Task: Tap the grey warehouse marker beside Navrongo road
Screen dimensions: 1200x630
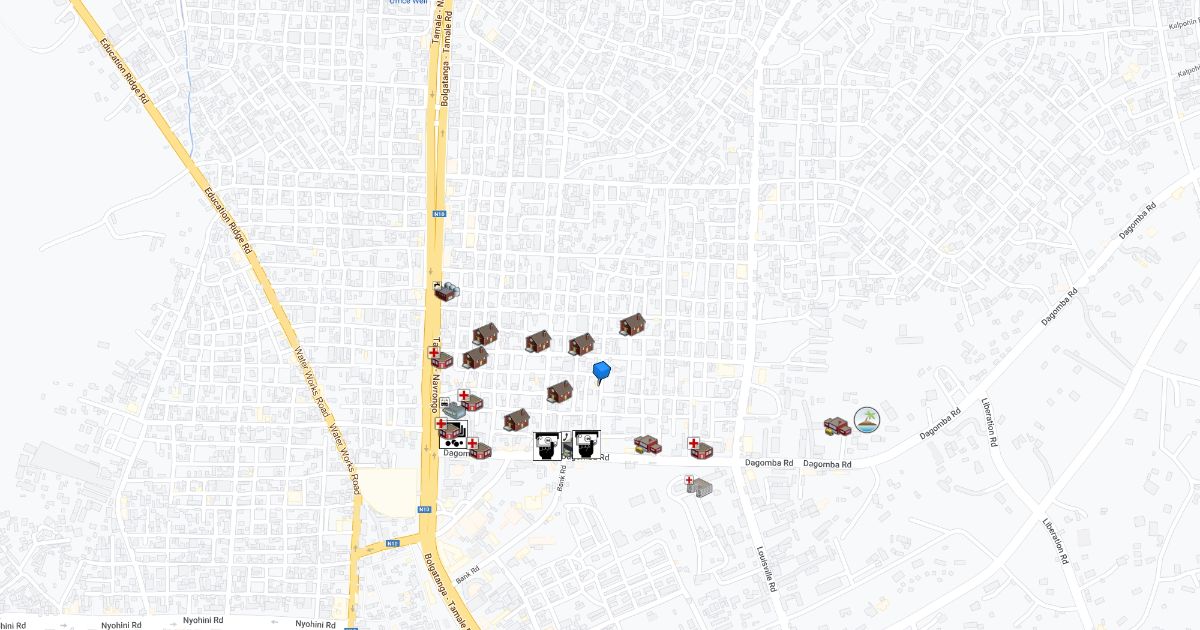Action: click(453, 408)
